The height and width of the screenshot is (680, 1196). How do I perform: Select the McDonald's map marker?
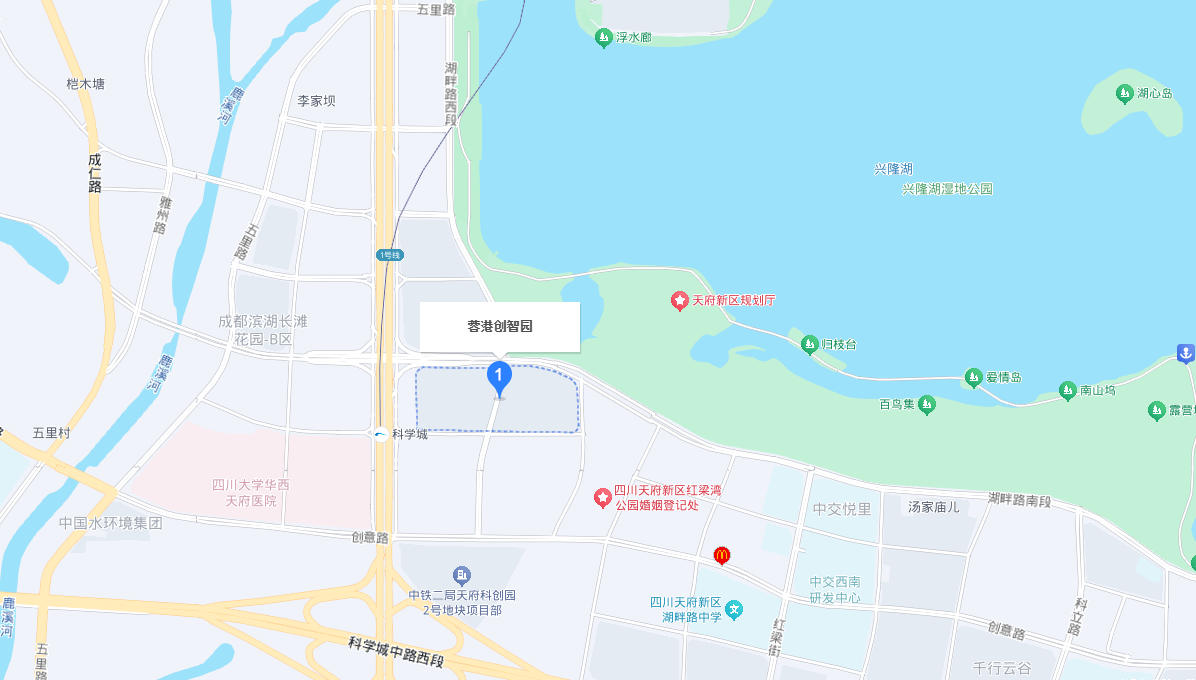721,555
